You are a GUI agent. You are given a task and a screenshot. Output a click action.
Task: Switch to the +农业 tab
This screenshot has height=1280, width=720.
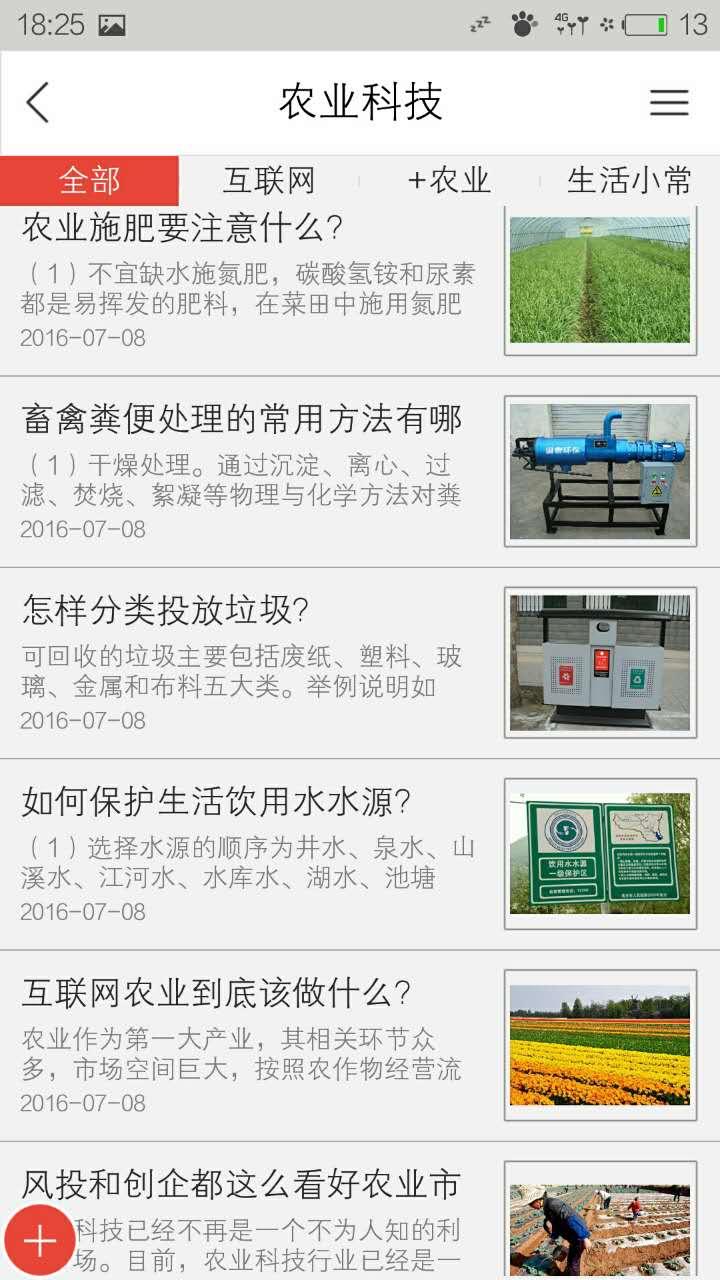(449, 181)
